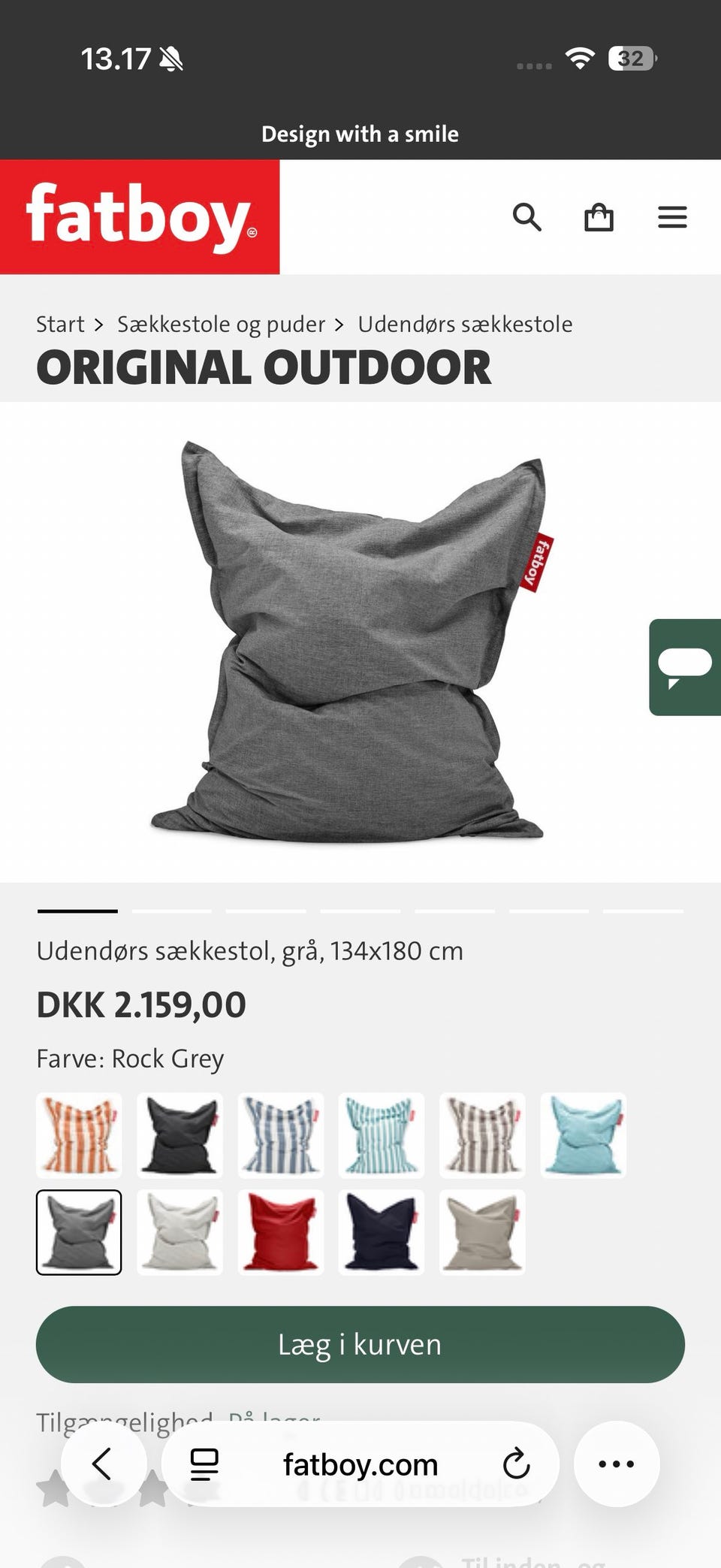Pick the taupe beige color swatch
The width and height of the screenshot is (721, 1568).
[482, 1232]
